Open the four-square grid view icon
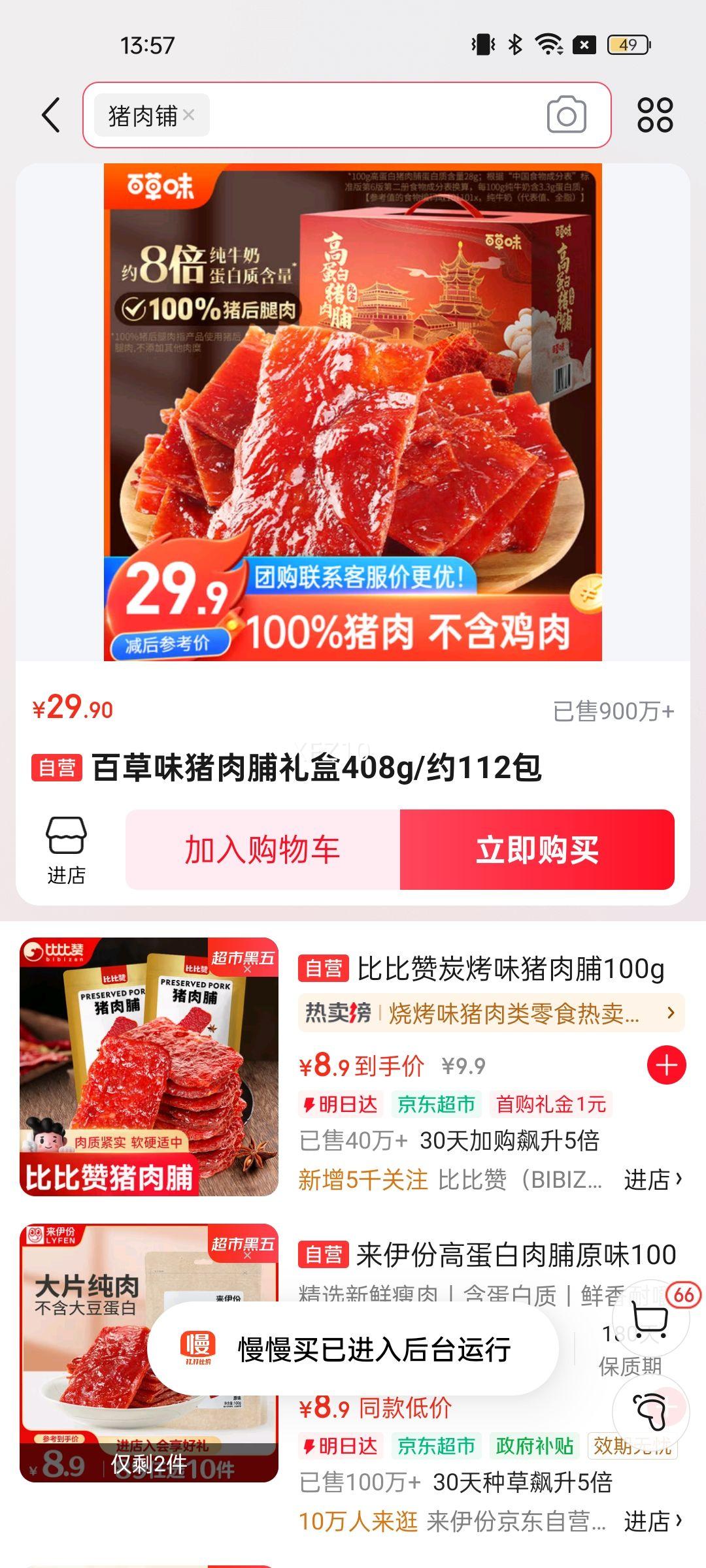 click(x=655, y=115)
